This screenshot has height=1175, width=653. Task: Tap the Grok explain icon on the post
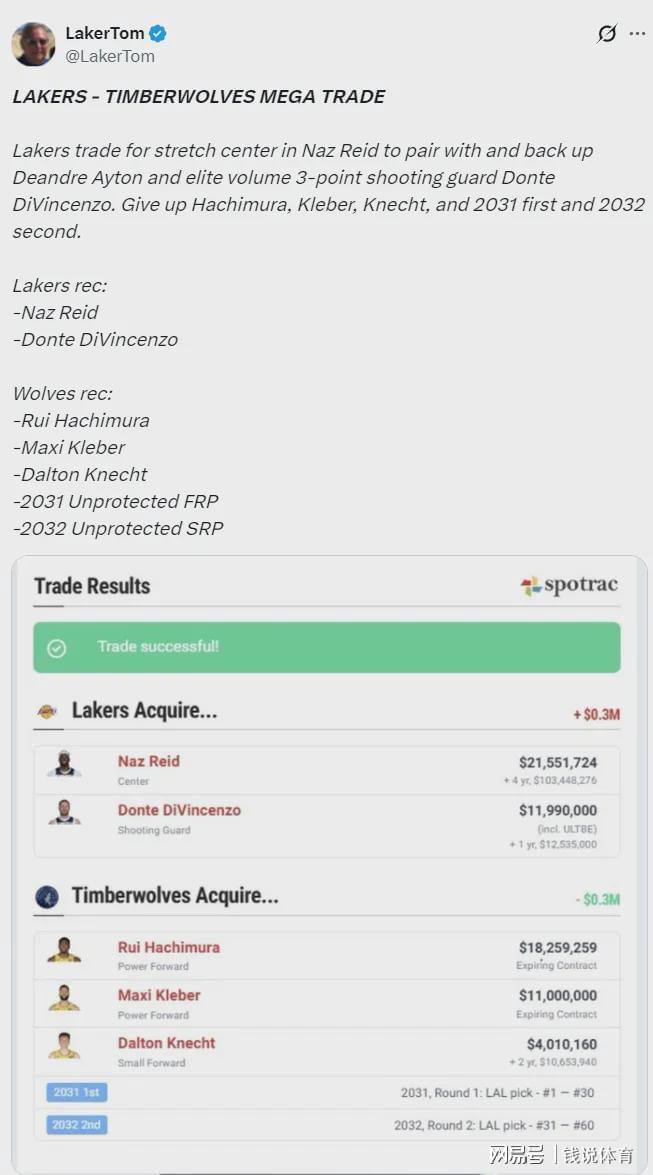point(607,34)
